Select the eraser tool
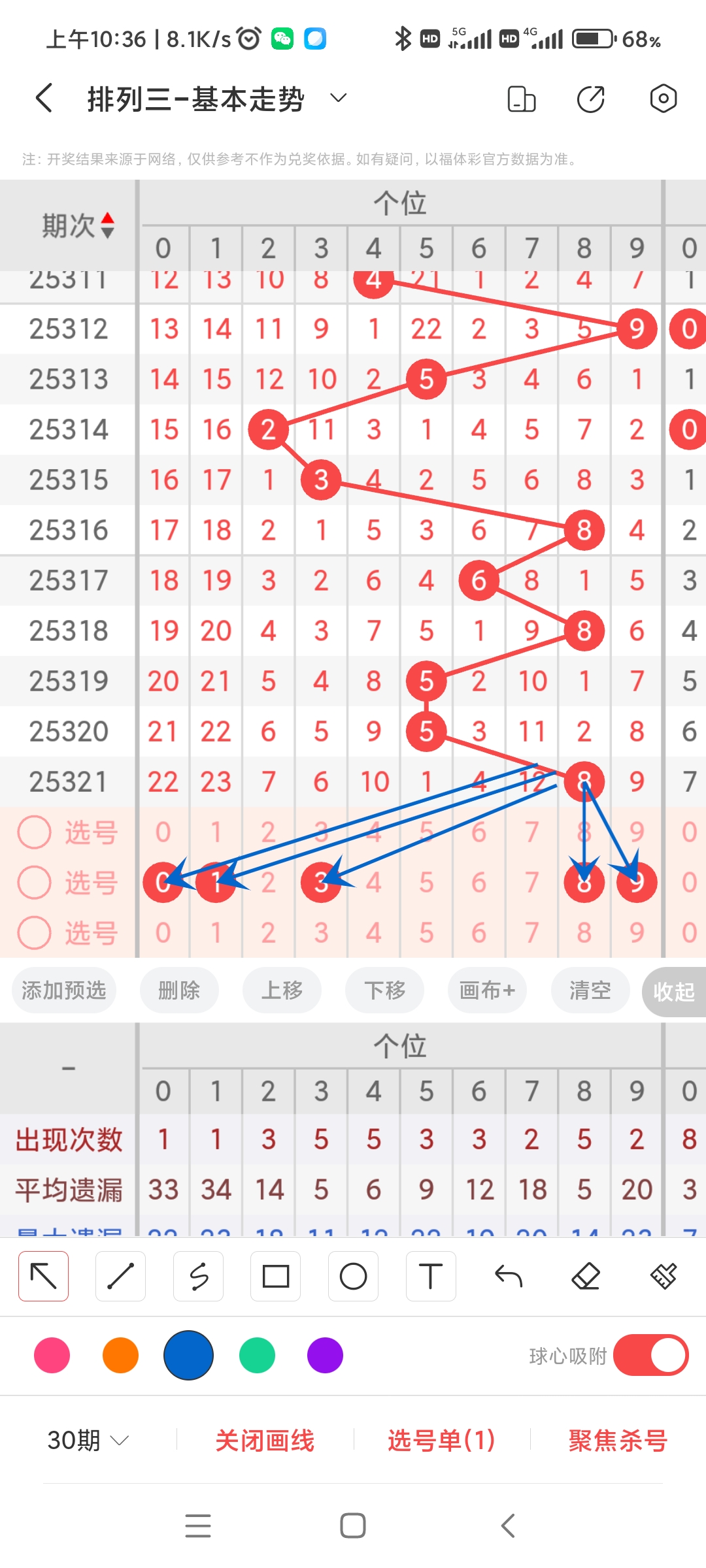 click(x=586, y=1275)
